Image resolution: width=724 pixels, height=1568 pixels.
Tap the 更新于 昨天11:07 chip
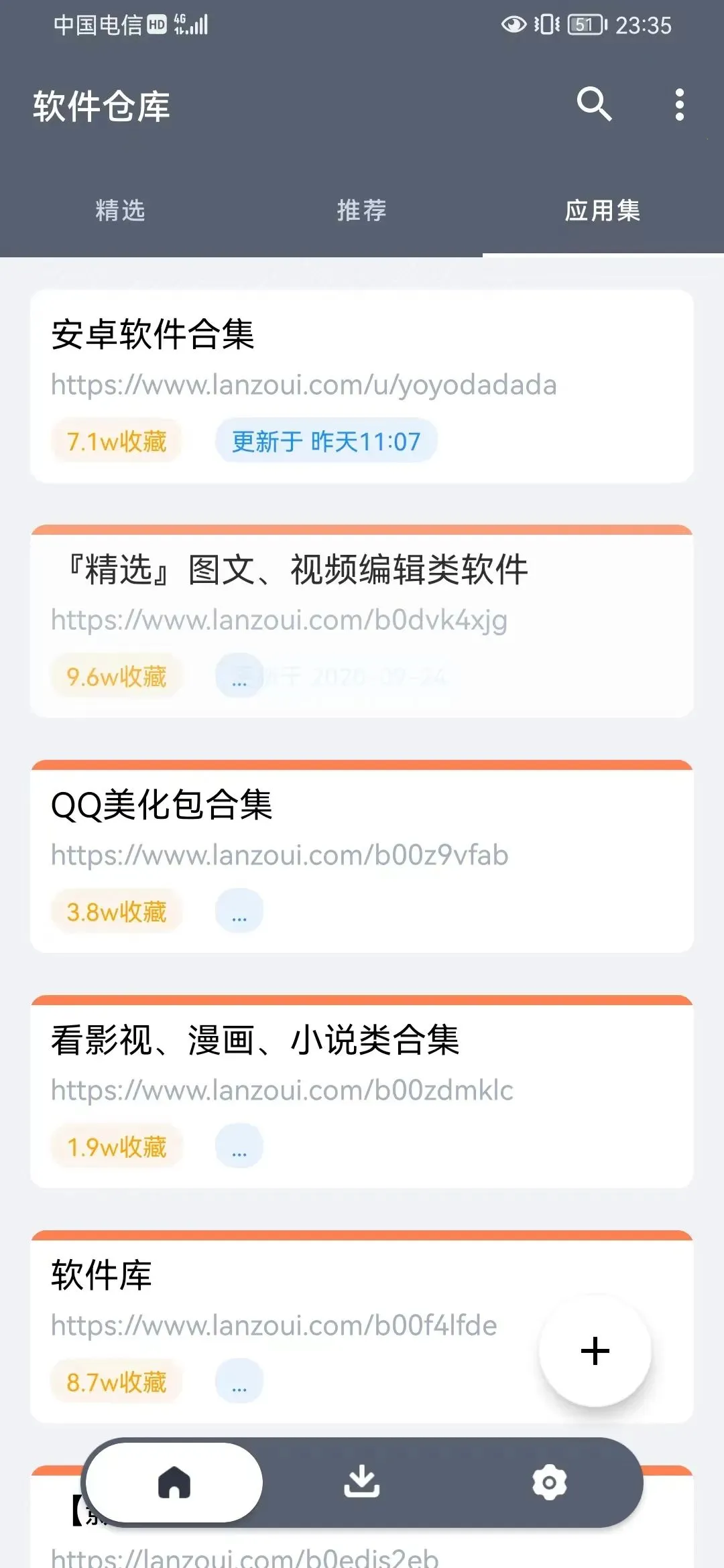click(326, 441)
